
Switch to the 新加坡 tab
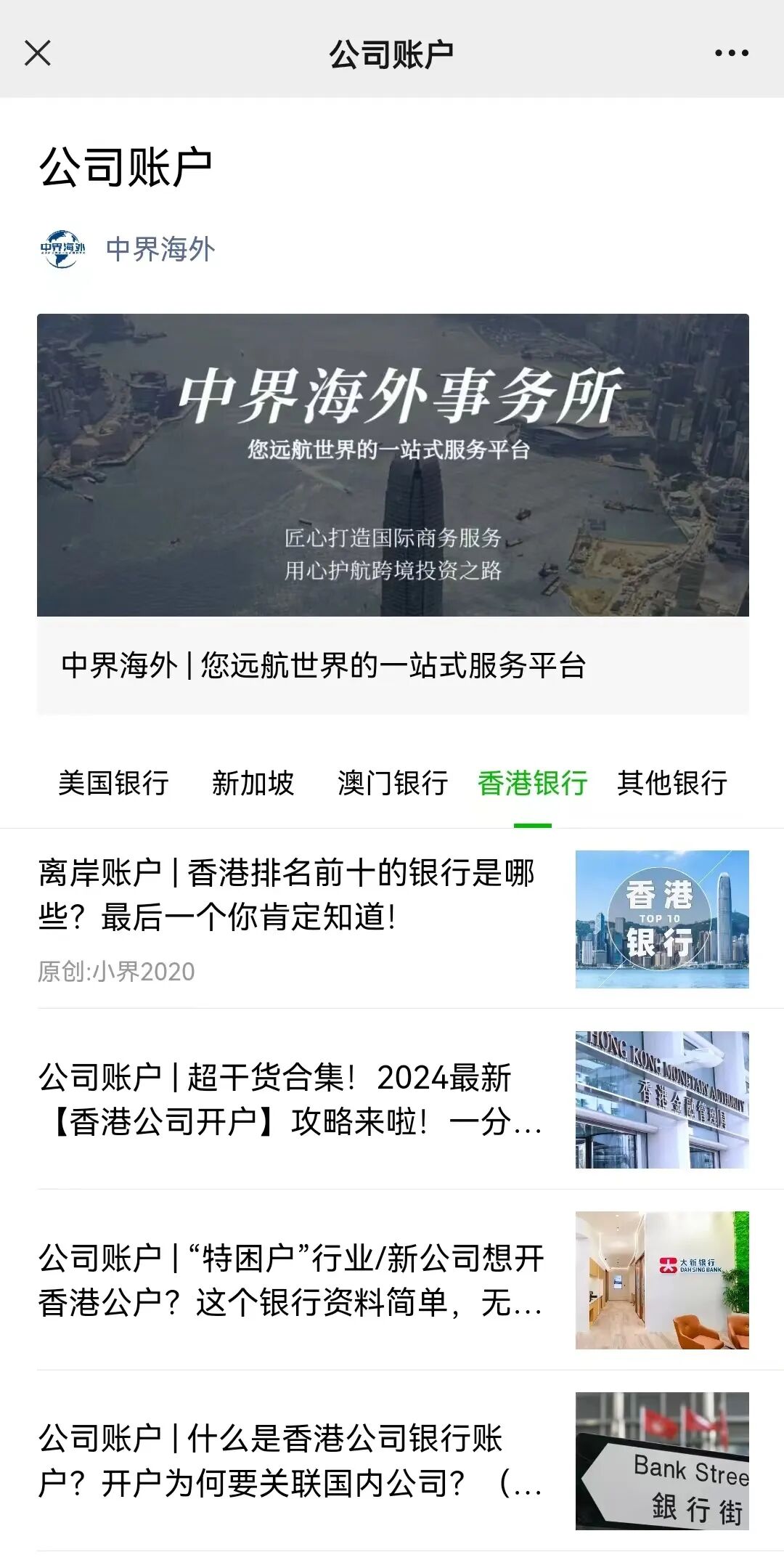[253, 784]
